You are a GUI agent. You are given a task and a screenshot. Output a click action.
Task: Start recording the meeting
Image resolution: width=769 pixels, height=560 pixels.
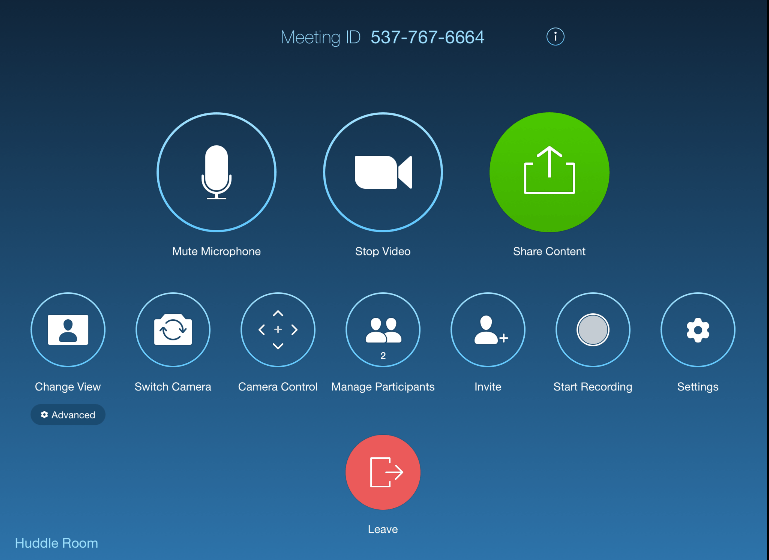coord(593,330)
